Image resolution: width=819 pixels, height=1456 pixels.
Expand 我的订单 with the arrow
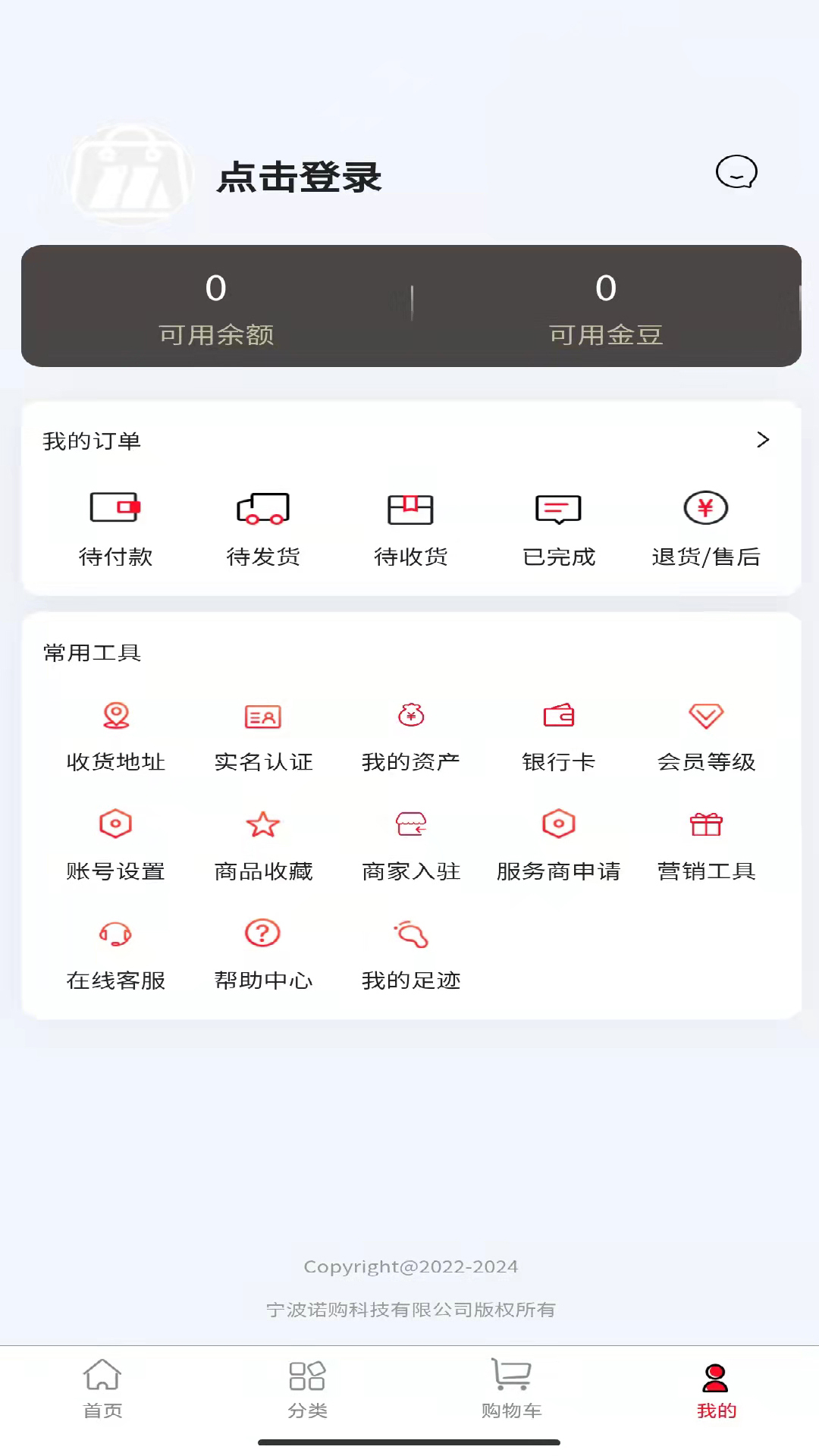[x=763, y=440]
